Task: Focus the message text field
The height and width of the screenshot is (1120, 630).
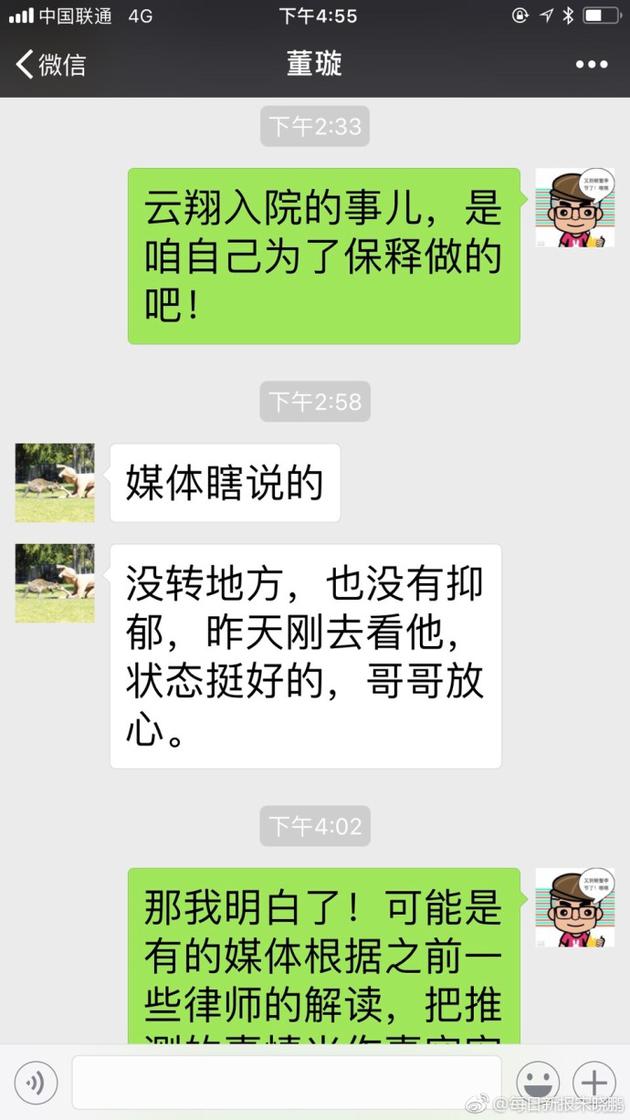Action: tap(285, 1083)
